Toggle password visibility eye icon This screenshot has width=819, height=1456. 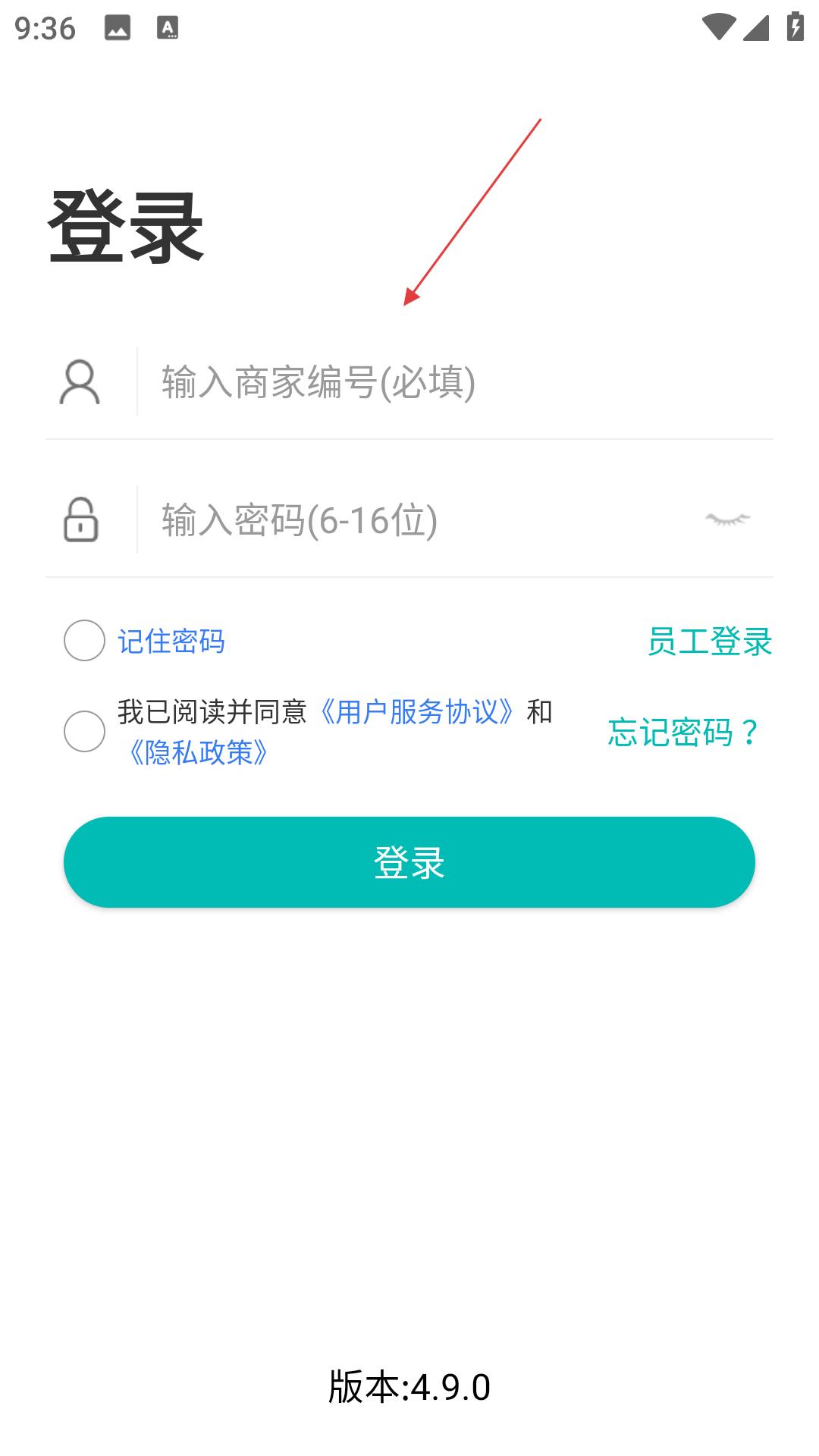pos(727,519)
